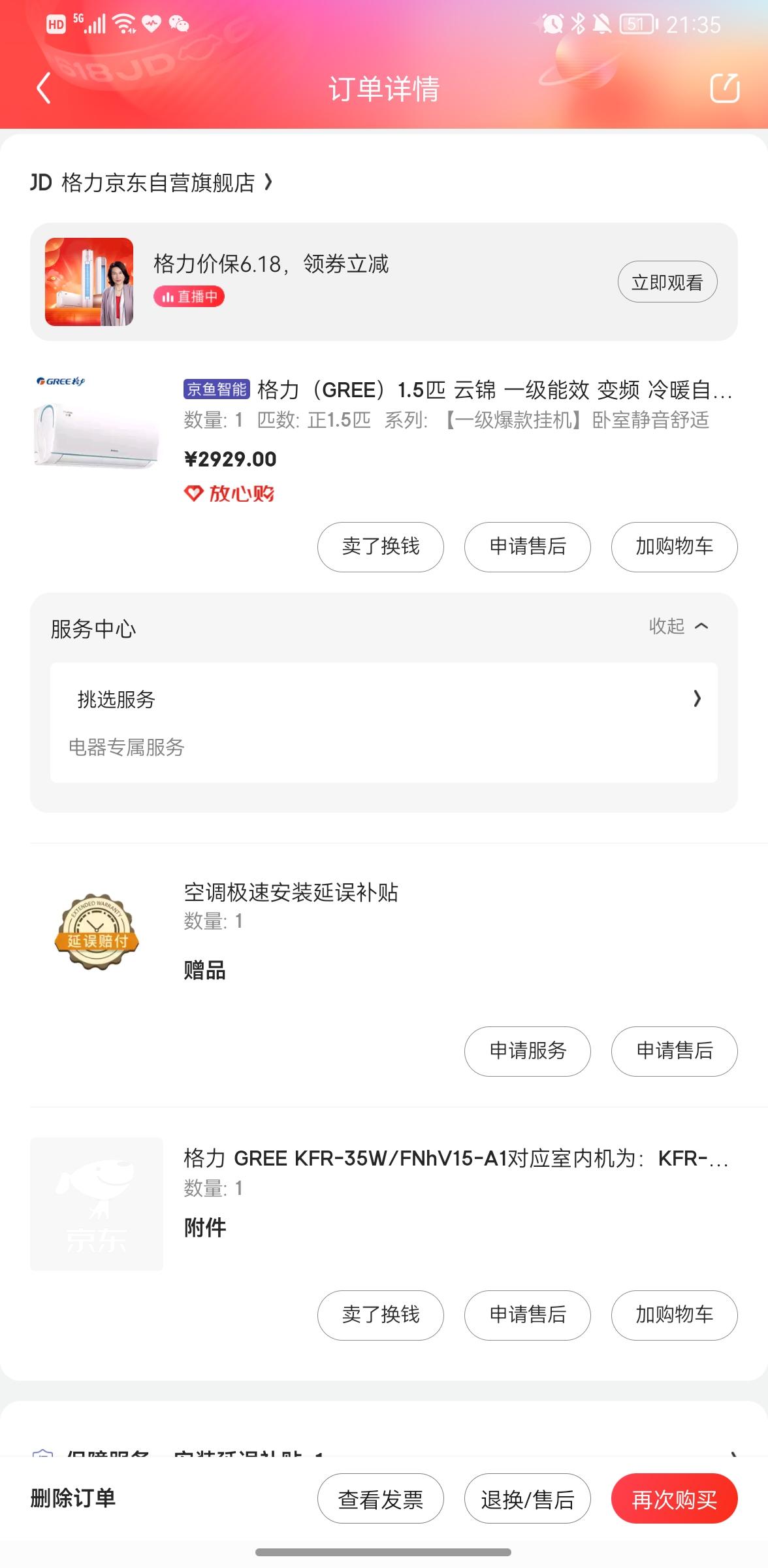
Task: Open 挑选服务 electrical services row
Action: coord(383,700)
